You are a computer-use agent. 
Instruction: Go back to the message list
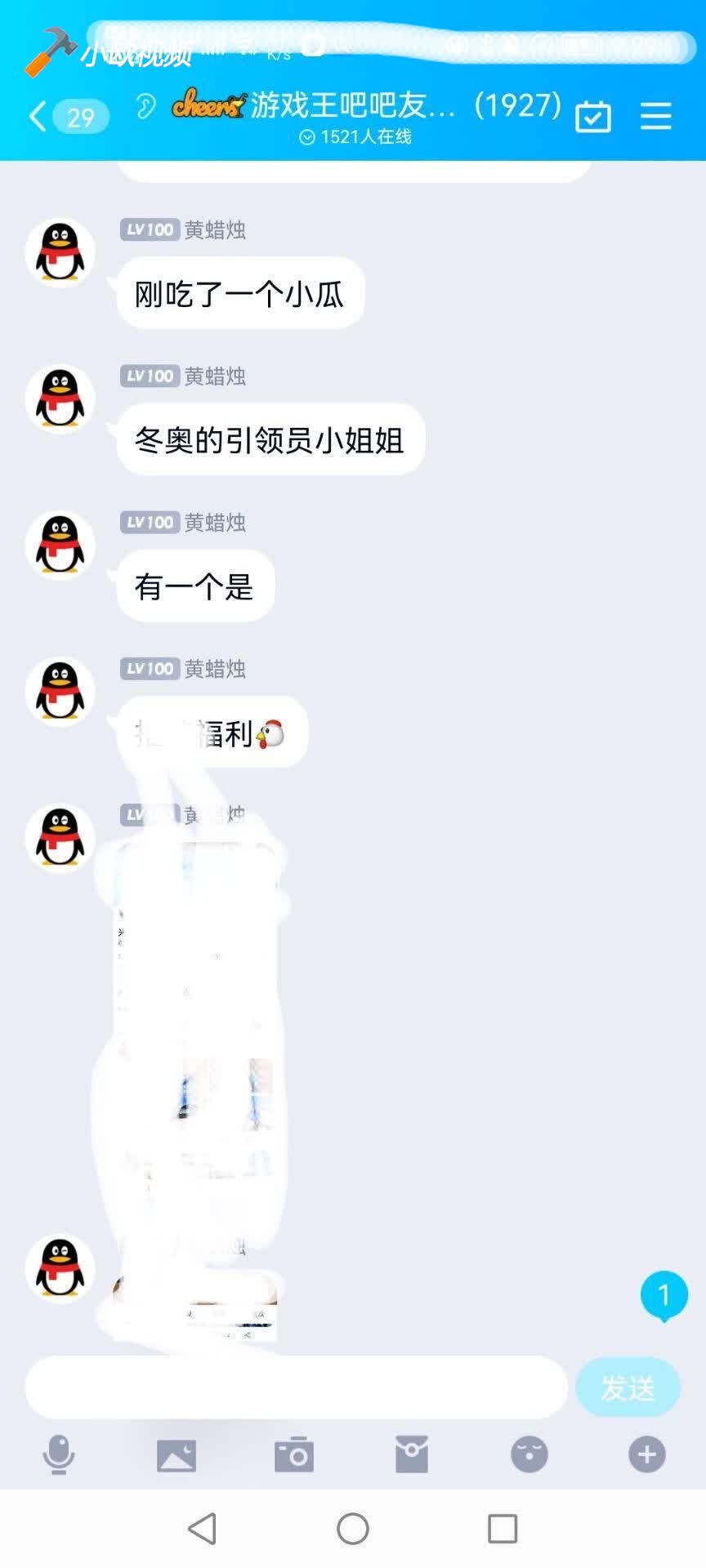(38, 117)
